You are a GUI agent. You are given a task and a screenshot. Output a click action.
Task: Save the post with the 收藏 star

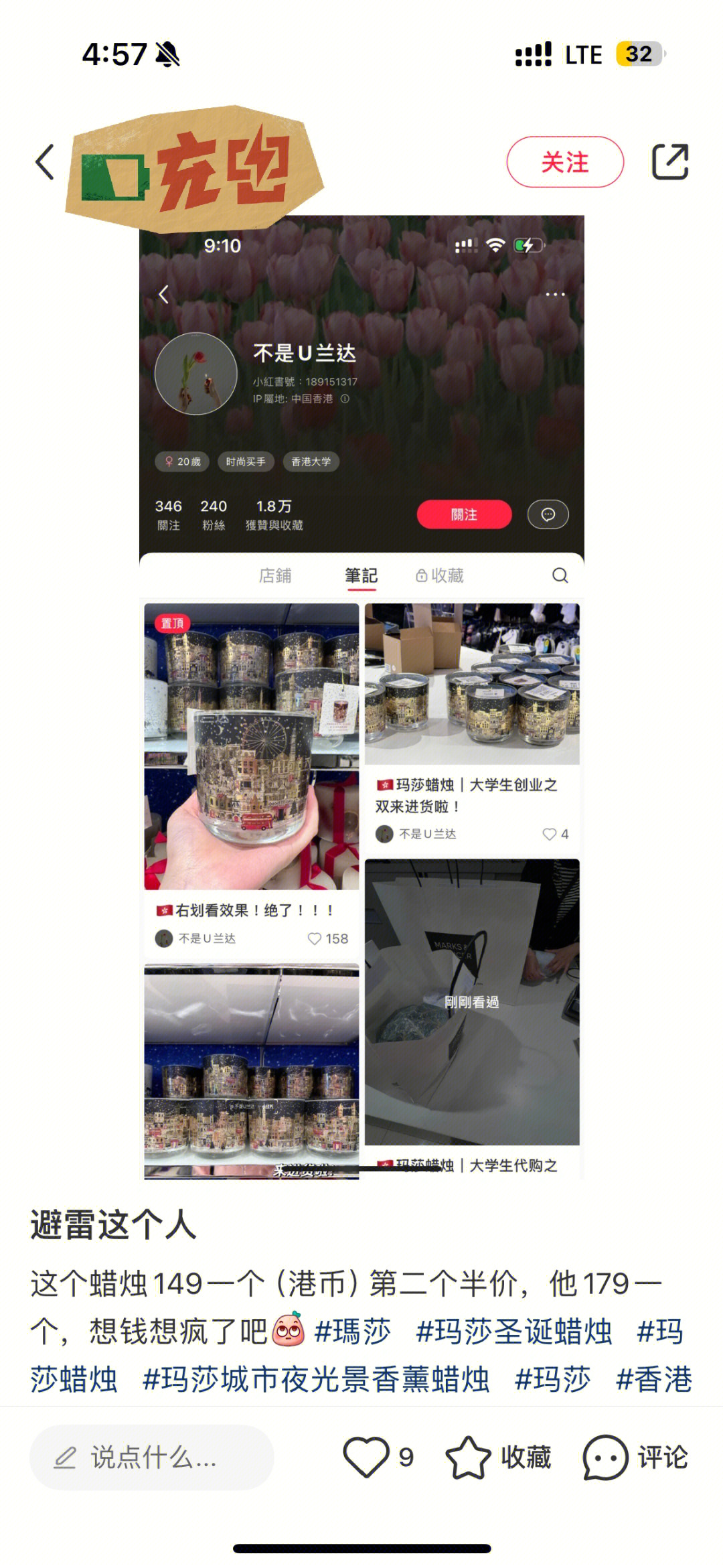point(469,1457)
